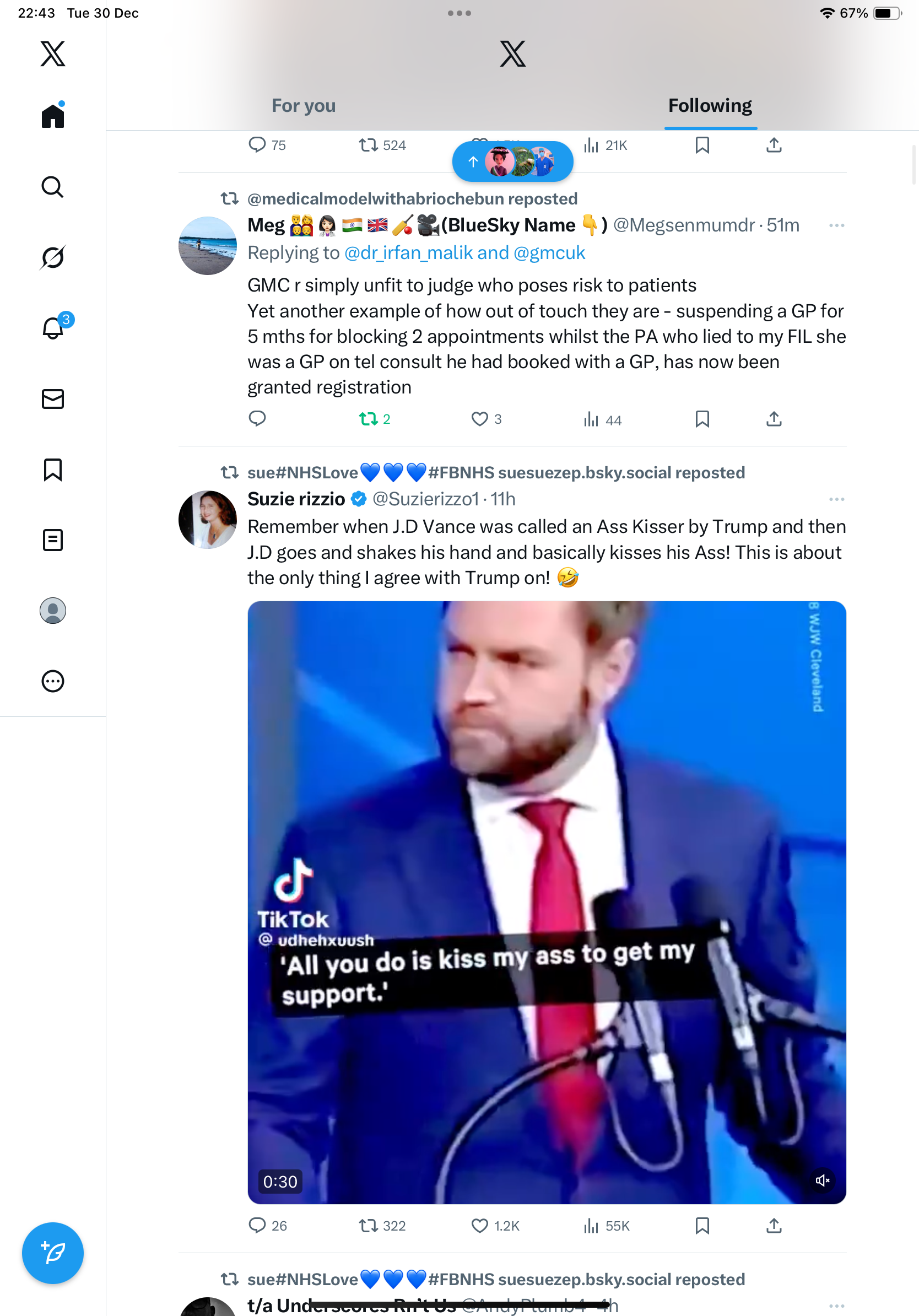Image resolution: width=919 pixels, height=1316 pixels.
Task: Like Meg's post about GMC
Action: click(x=479, y=419)
